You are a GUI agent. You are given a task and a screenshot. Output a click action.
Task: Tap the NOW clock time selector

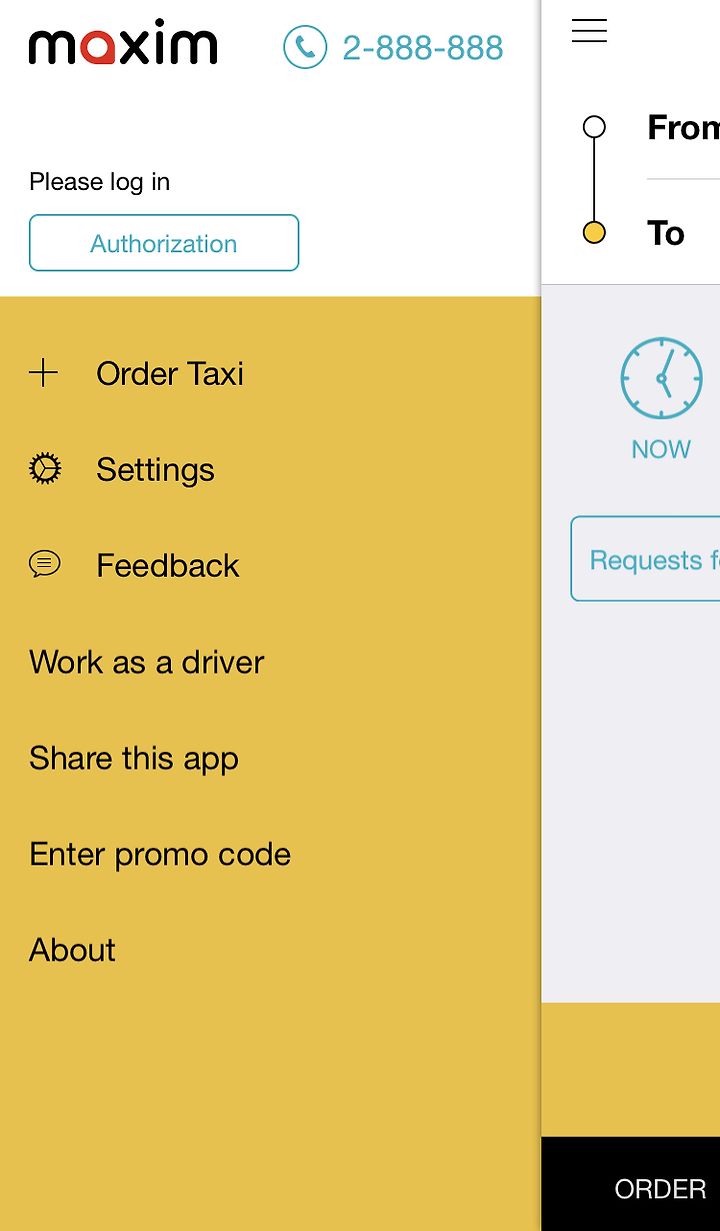point(661,398)
